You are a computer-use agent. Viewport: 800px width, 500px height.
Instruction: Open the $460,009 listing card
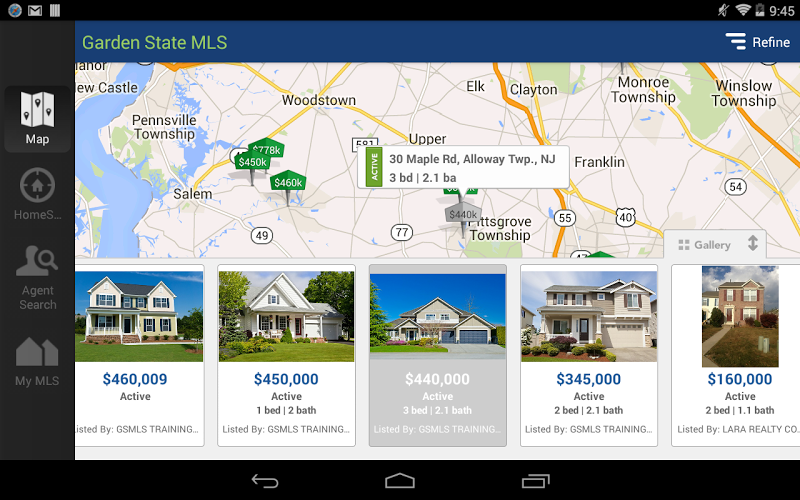pyautogui.click(x=135, y=355)
